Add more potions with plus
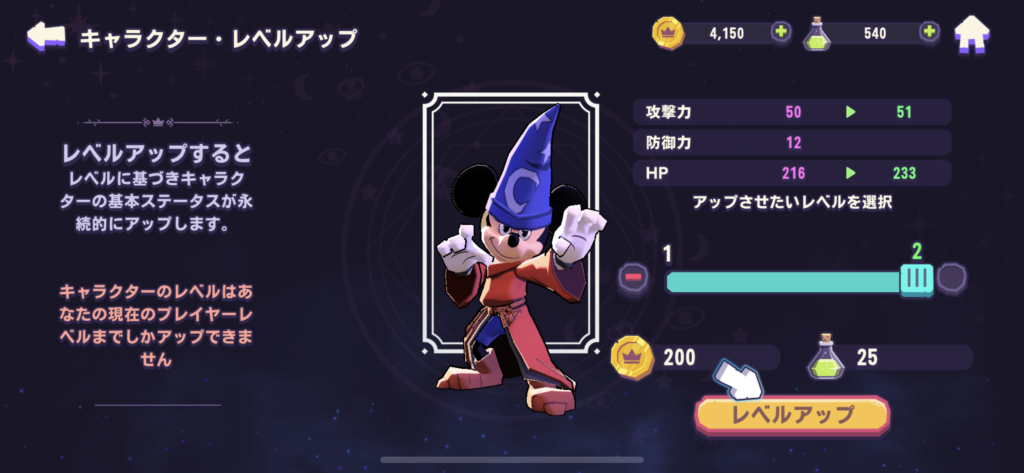 click(930, 33)
